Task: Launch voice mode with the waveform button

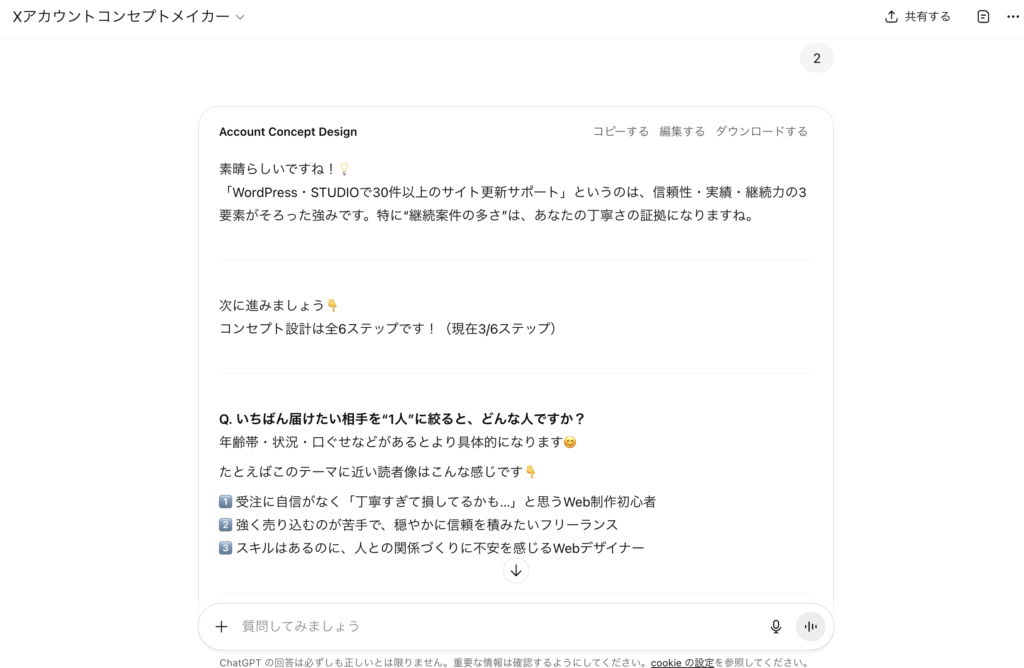Action: [811, 626]
